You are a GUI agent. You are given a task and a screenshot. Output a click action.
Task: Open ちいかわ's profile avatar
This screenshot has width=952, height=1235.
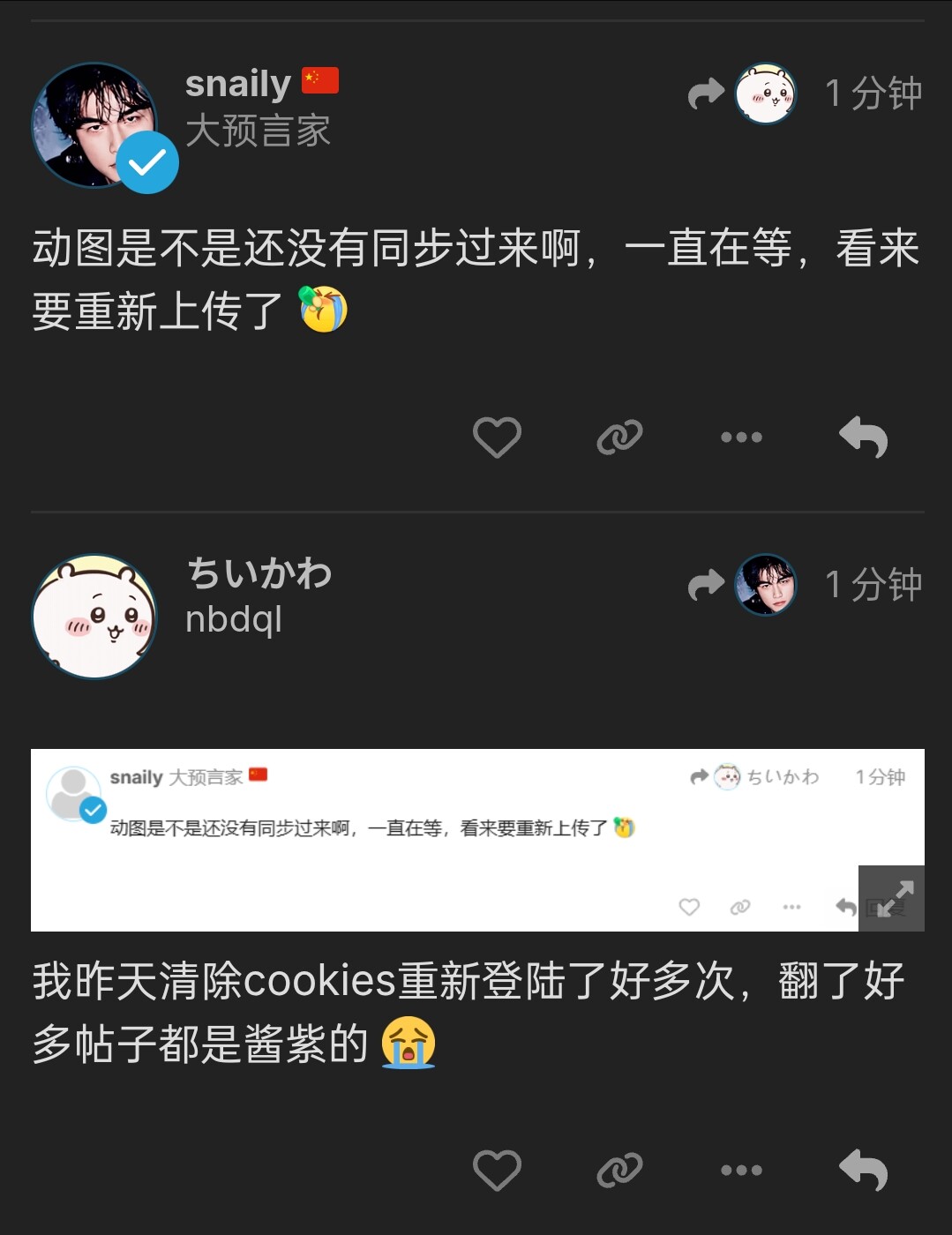[x=95, y=616]
